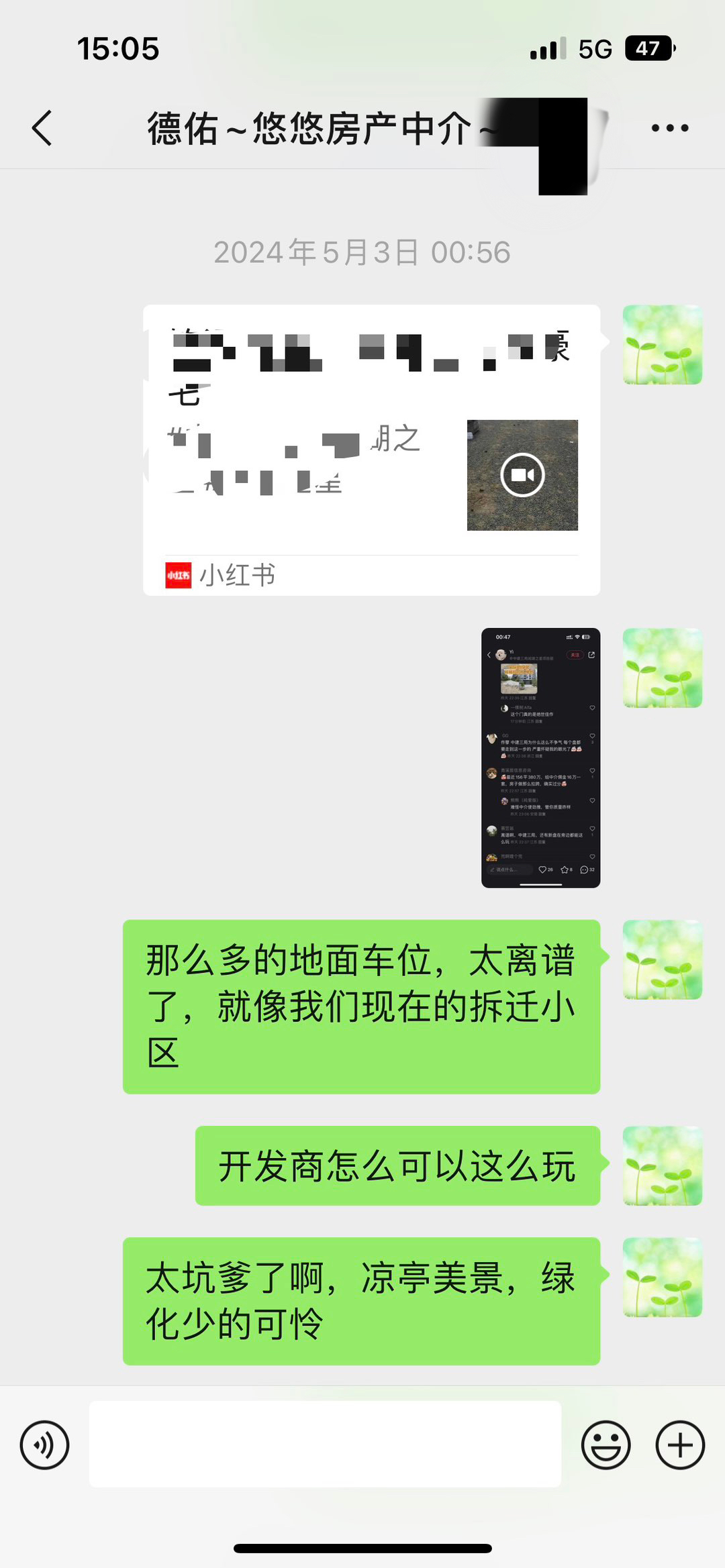Open the emoji sticker panel
Screen dimensions: 725x1568
[606, 1445]
